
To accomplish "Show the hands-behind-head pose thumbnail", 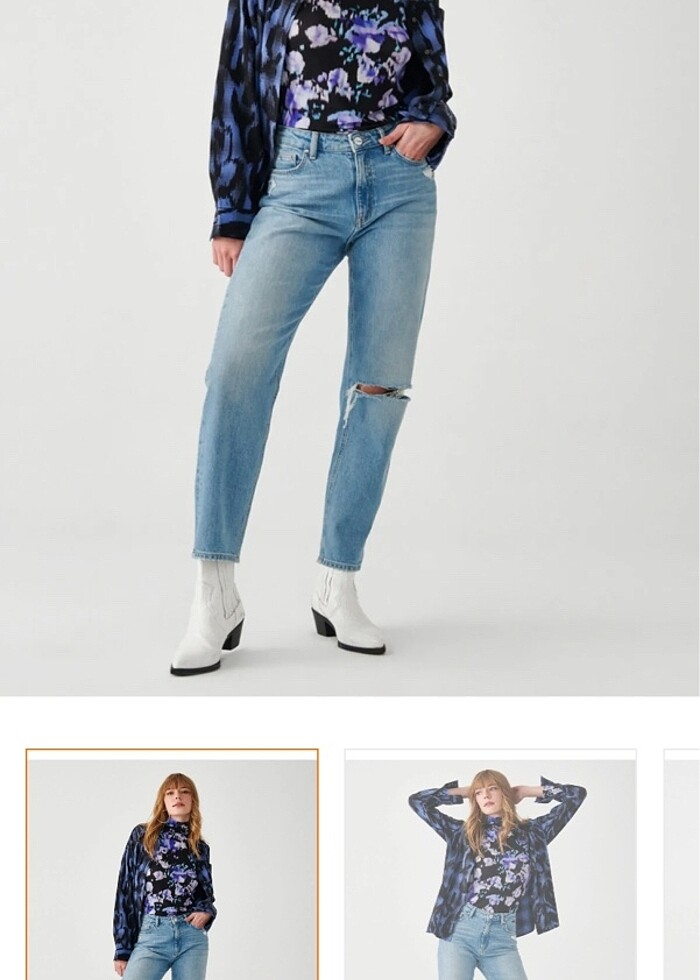I will 490,866.
